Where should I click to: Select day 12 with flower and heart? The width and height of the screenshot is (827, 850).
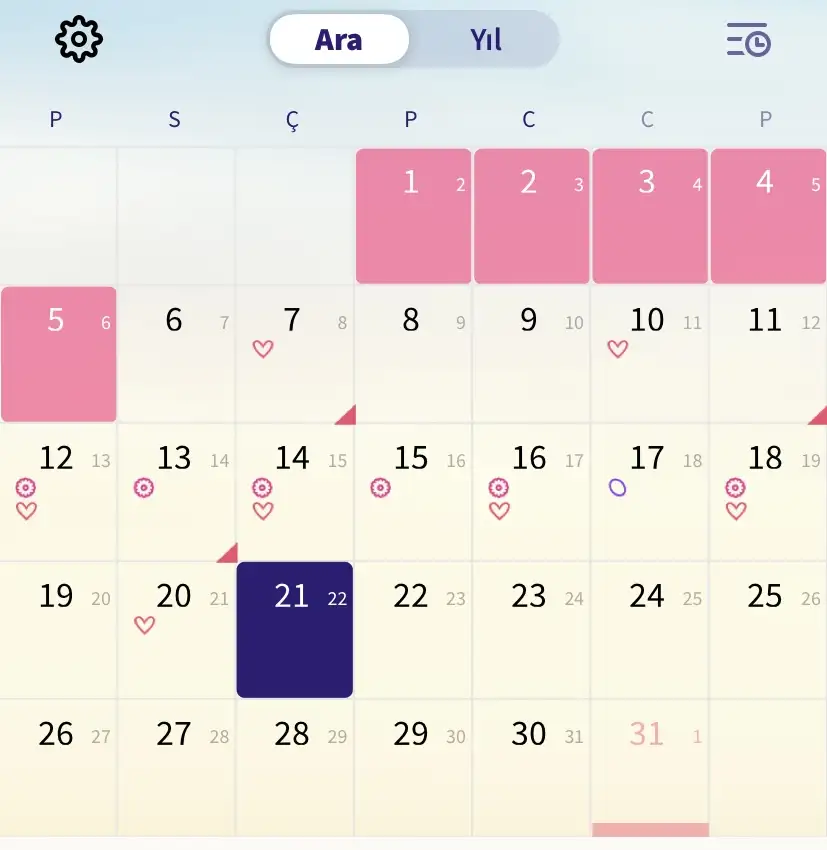[x=58, y=491]
